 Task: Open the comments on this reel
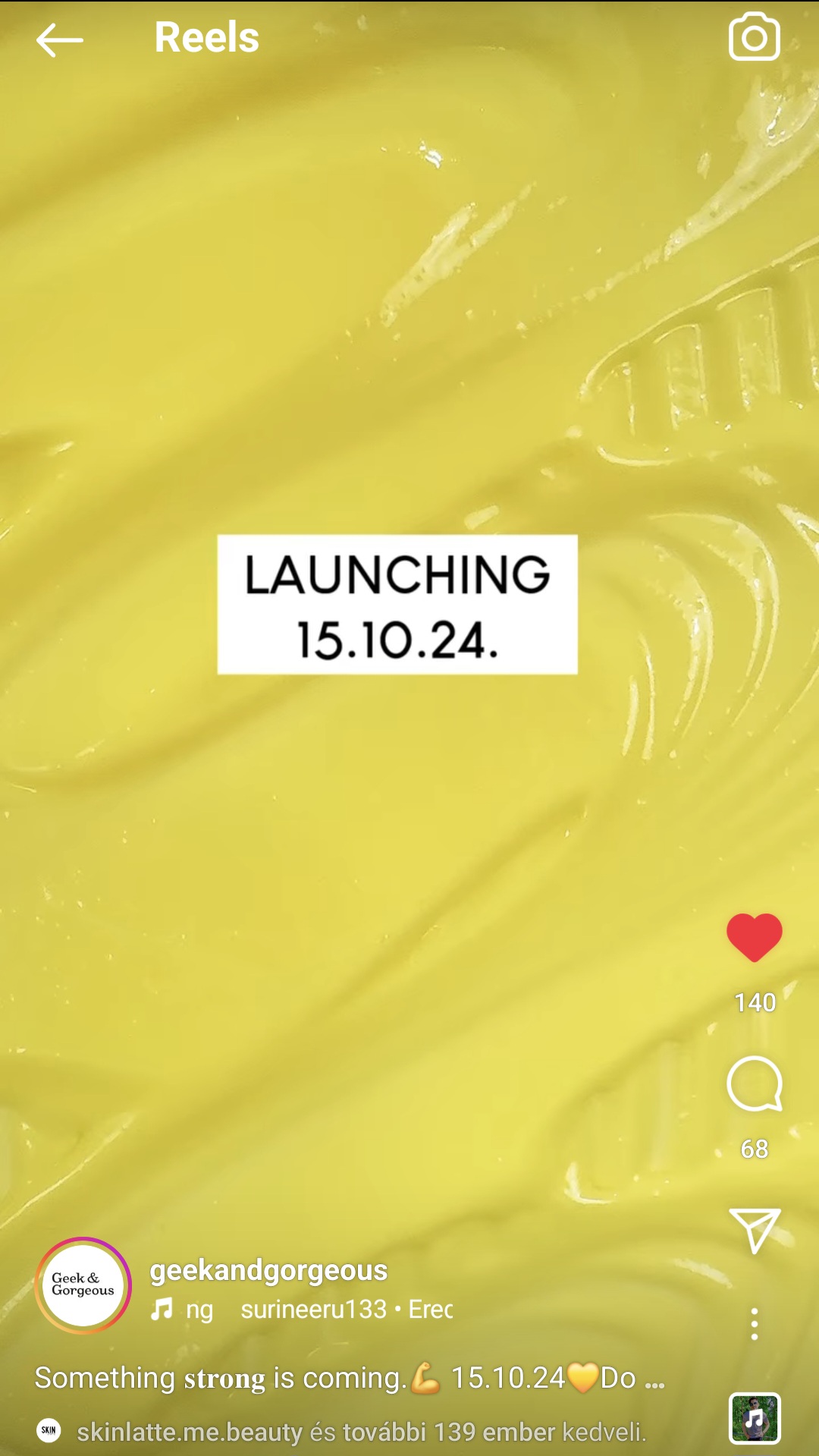(754, 1083)
